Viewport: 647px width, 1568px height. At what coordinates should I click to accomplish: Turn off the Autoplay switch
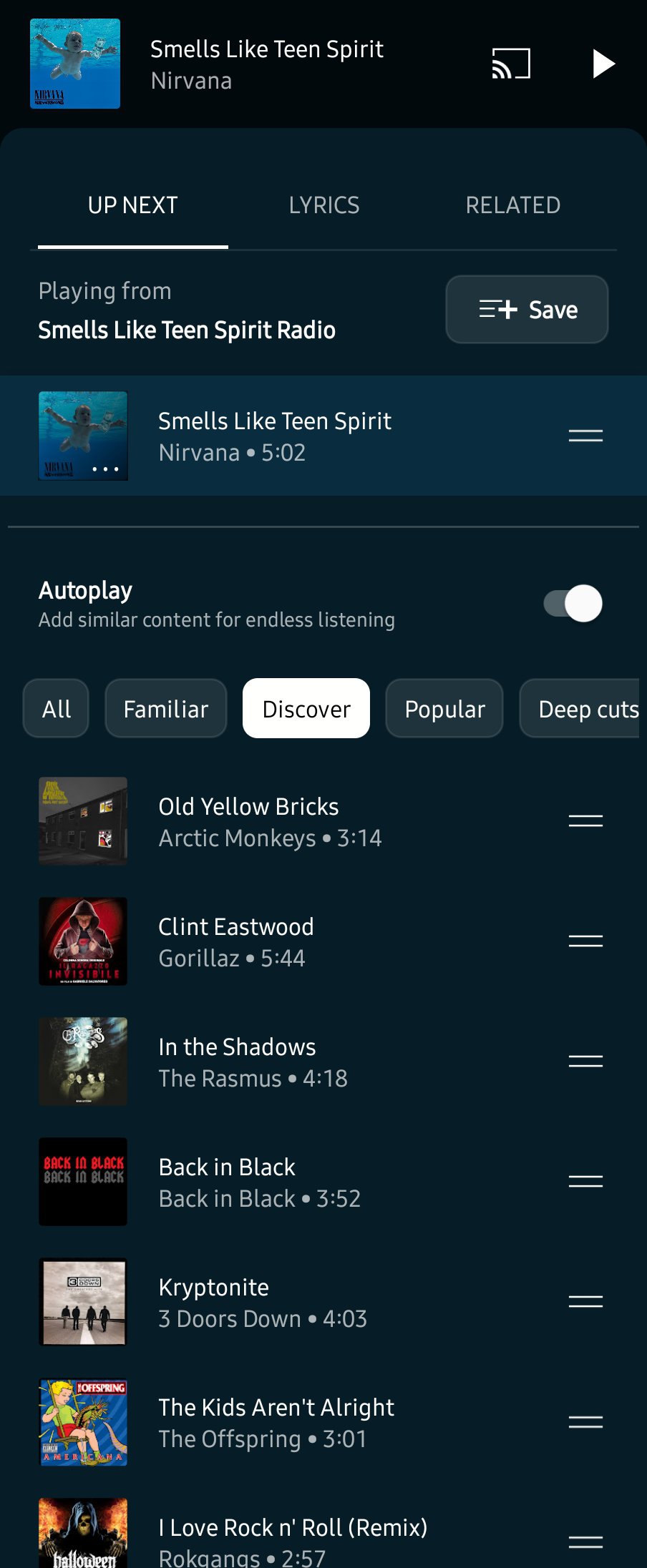coord(573,604)
